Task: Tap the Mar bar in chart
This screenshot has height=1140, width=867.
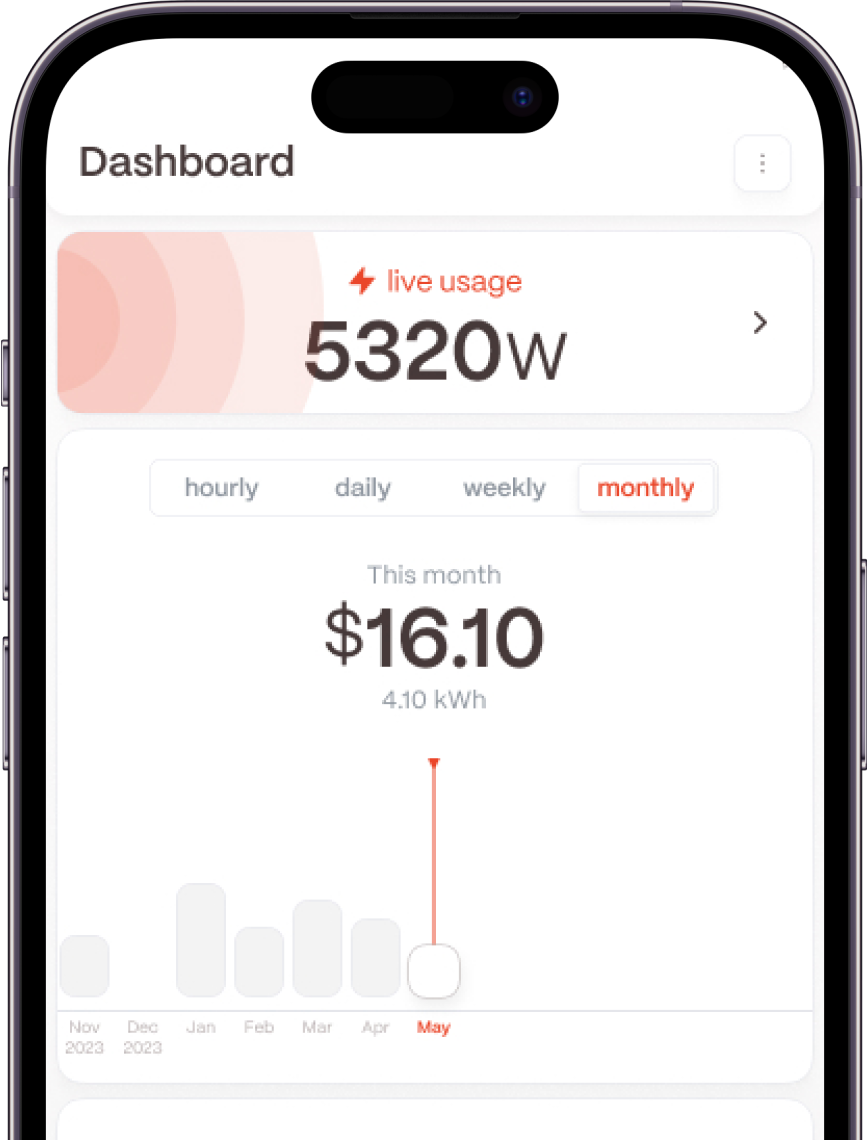Action: pos(317,948)
